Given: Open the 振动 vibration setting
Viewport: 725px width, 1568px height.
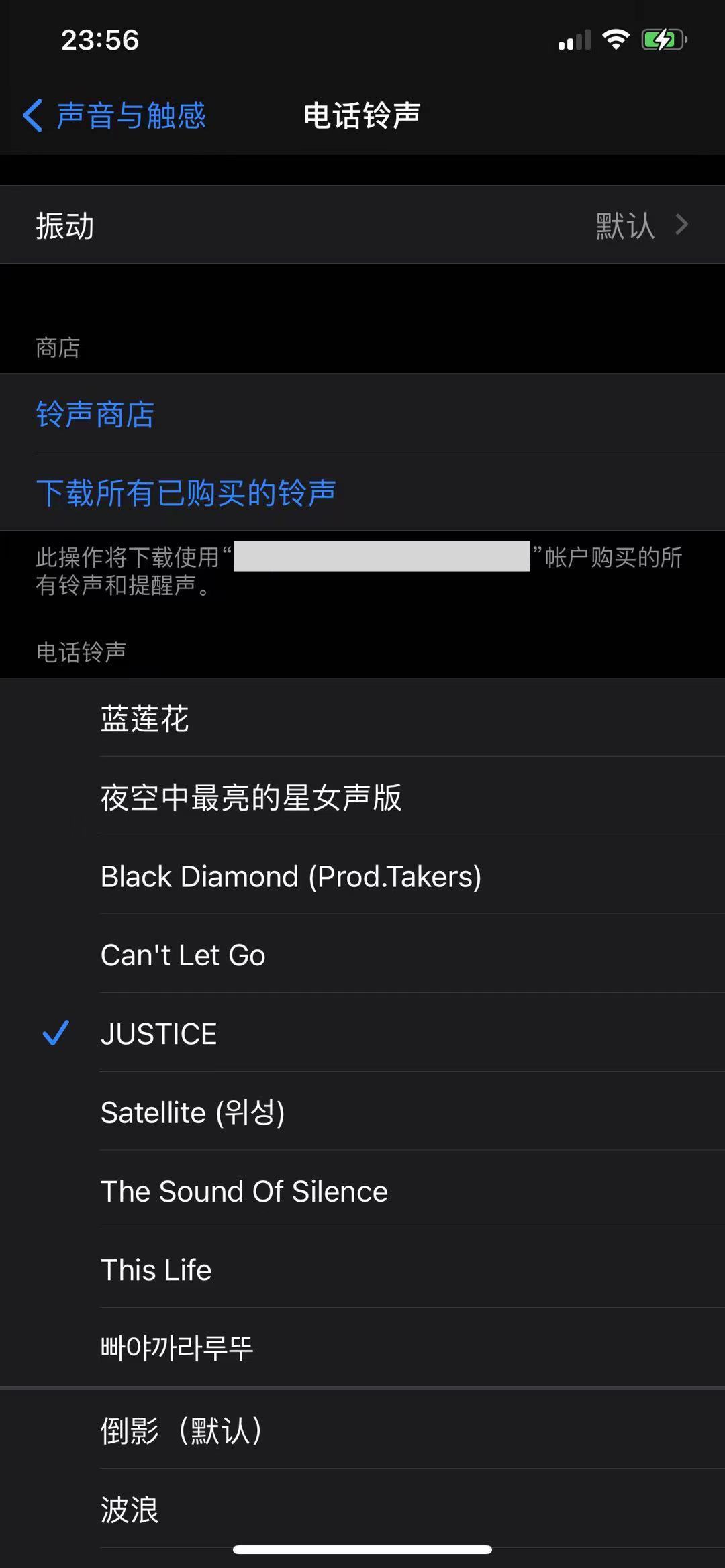Looking at the screenshot, I should point(362,225).
